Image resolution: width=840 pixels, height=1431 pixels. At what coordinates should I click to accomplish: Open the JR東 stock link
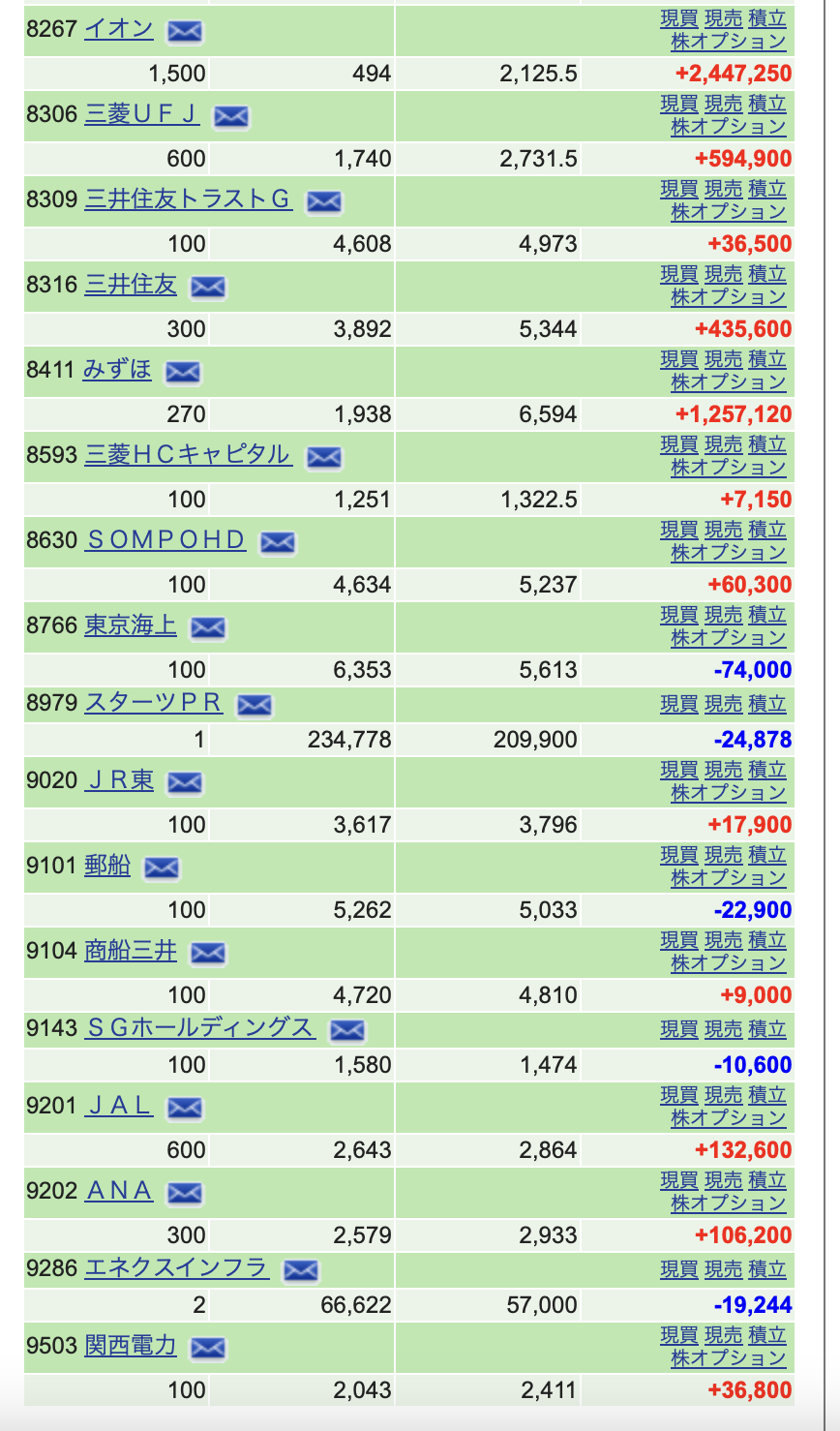(x=119, y=780)
